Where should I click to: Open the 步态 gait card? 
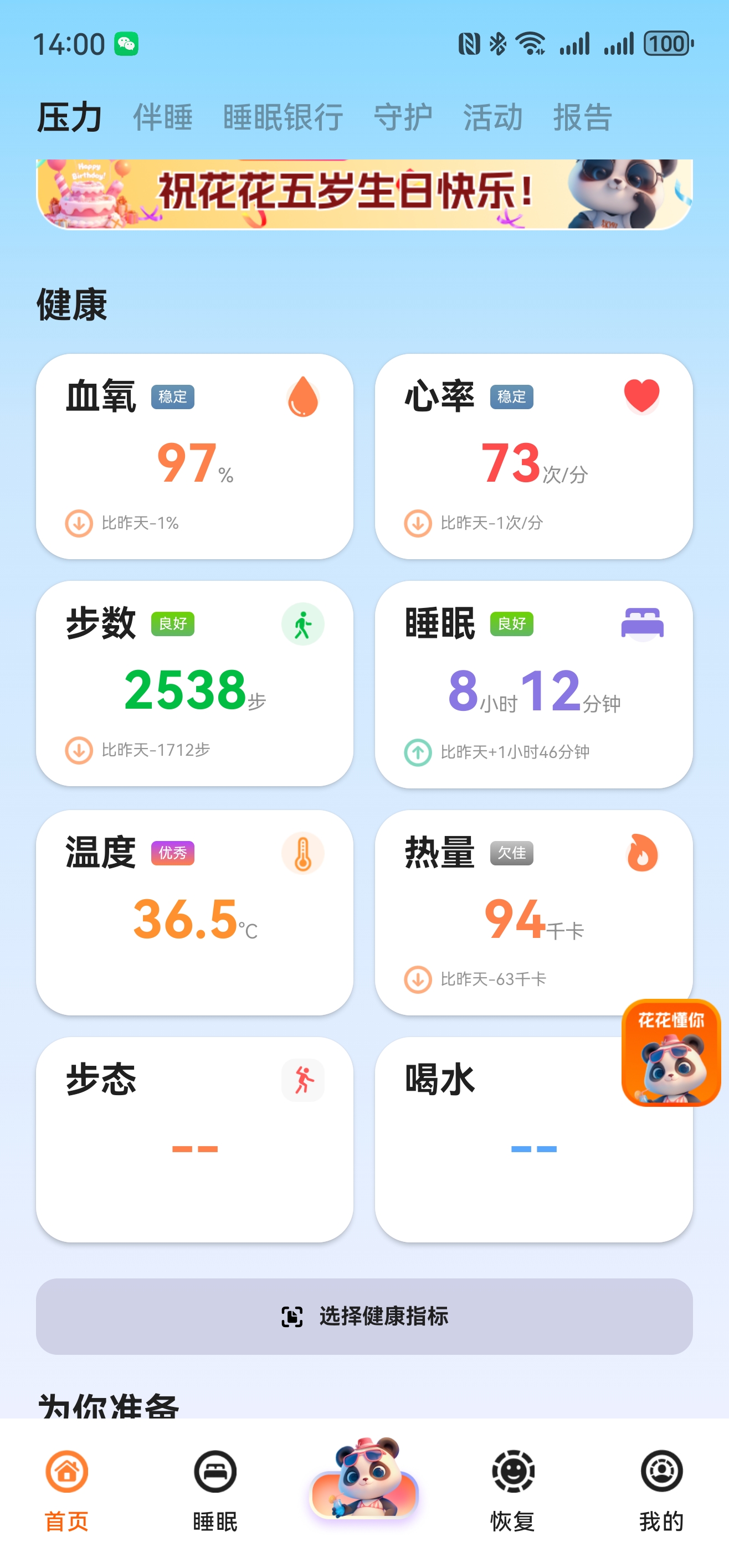(194, 1139)
